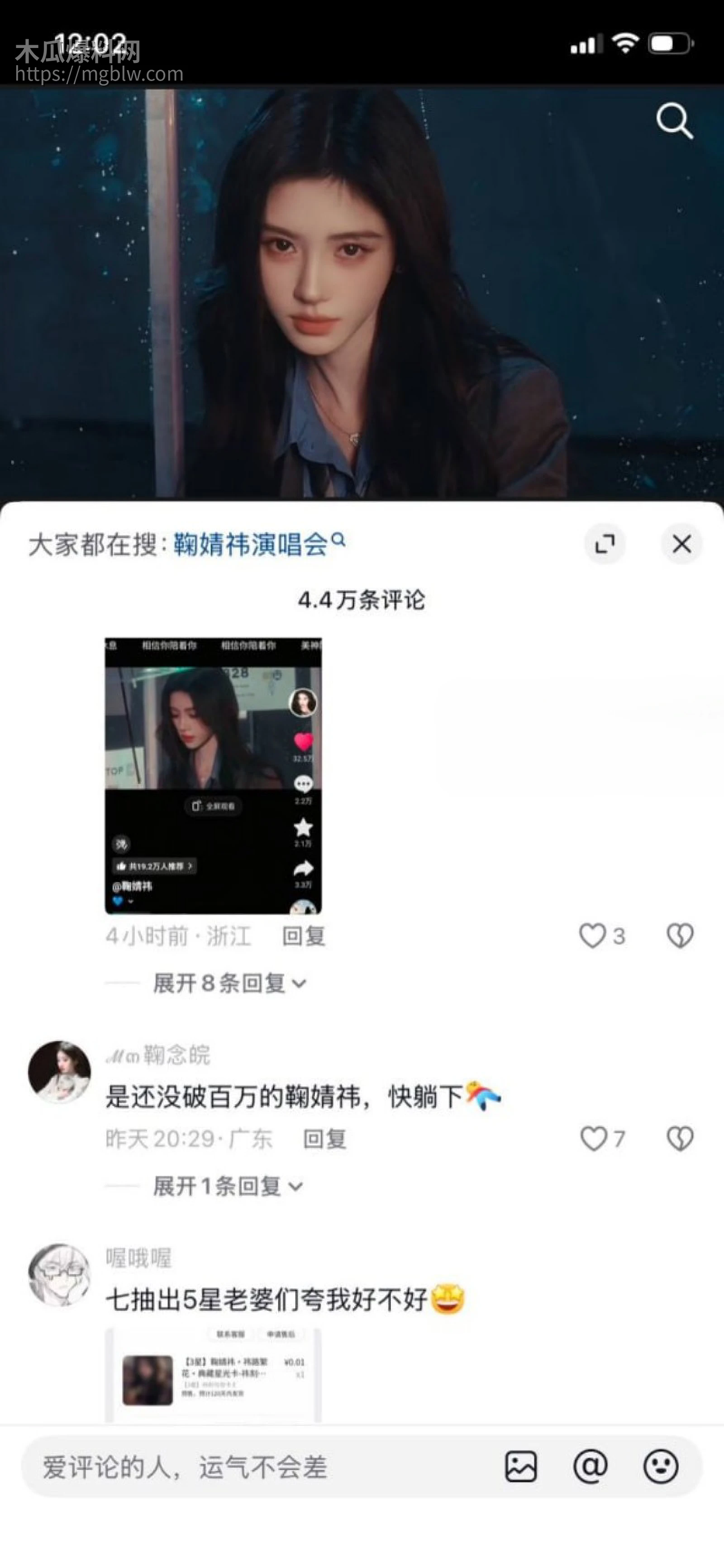Reply to 鞠念皖's comment via 回复
The width and height of the screenshot is (724, 1568).
point(325,1139)
